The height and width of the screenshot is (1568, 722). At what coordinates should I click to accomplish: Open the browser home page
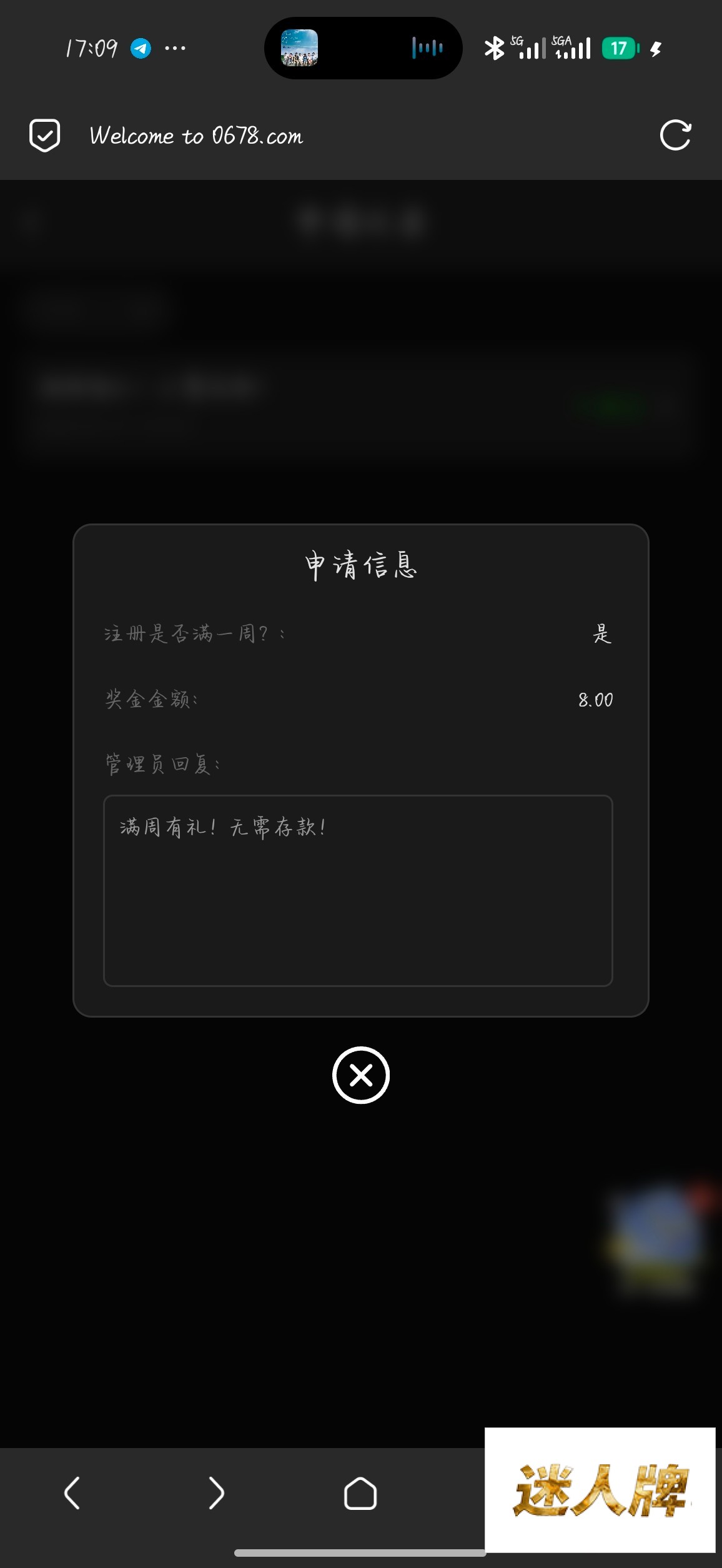360,1493
